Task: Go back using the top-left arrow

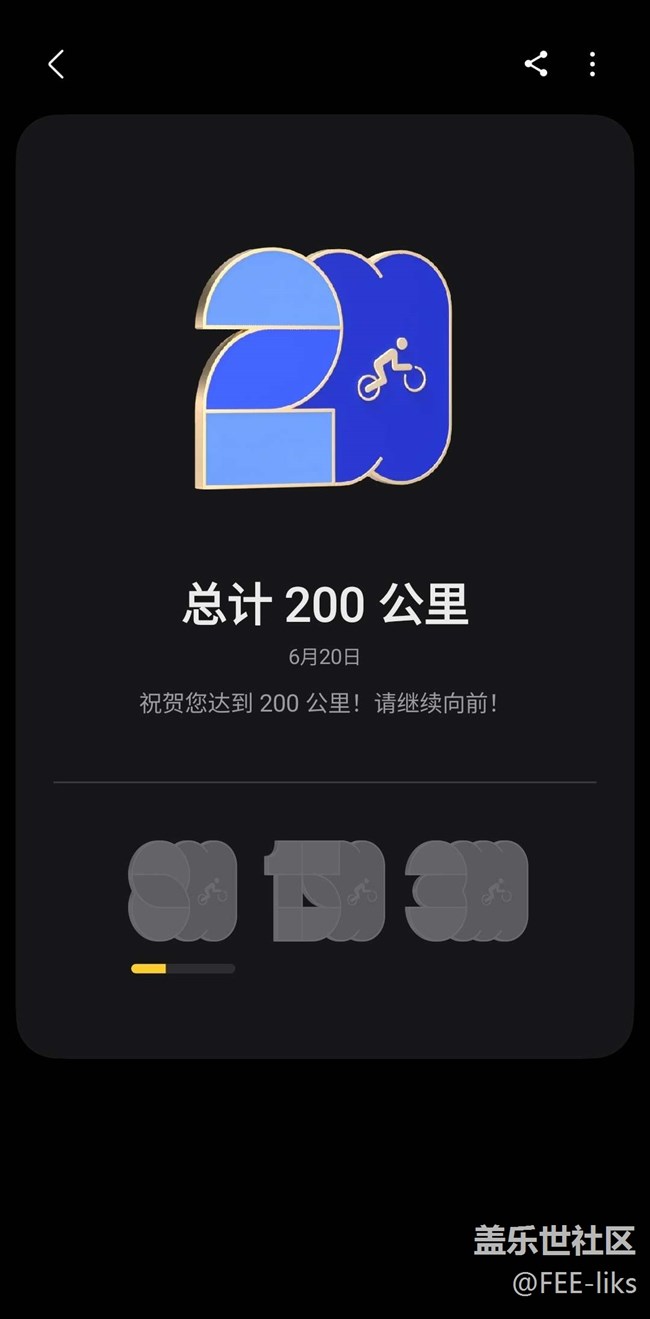Action: (56, 65)
